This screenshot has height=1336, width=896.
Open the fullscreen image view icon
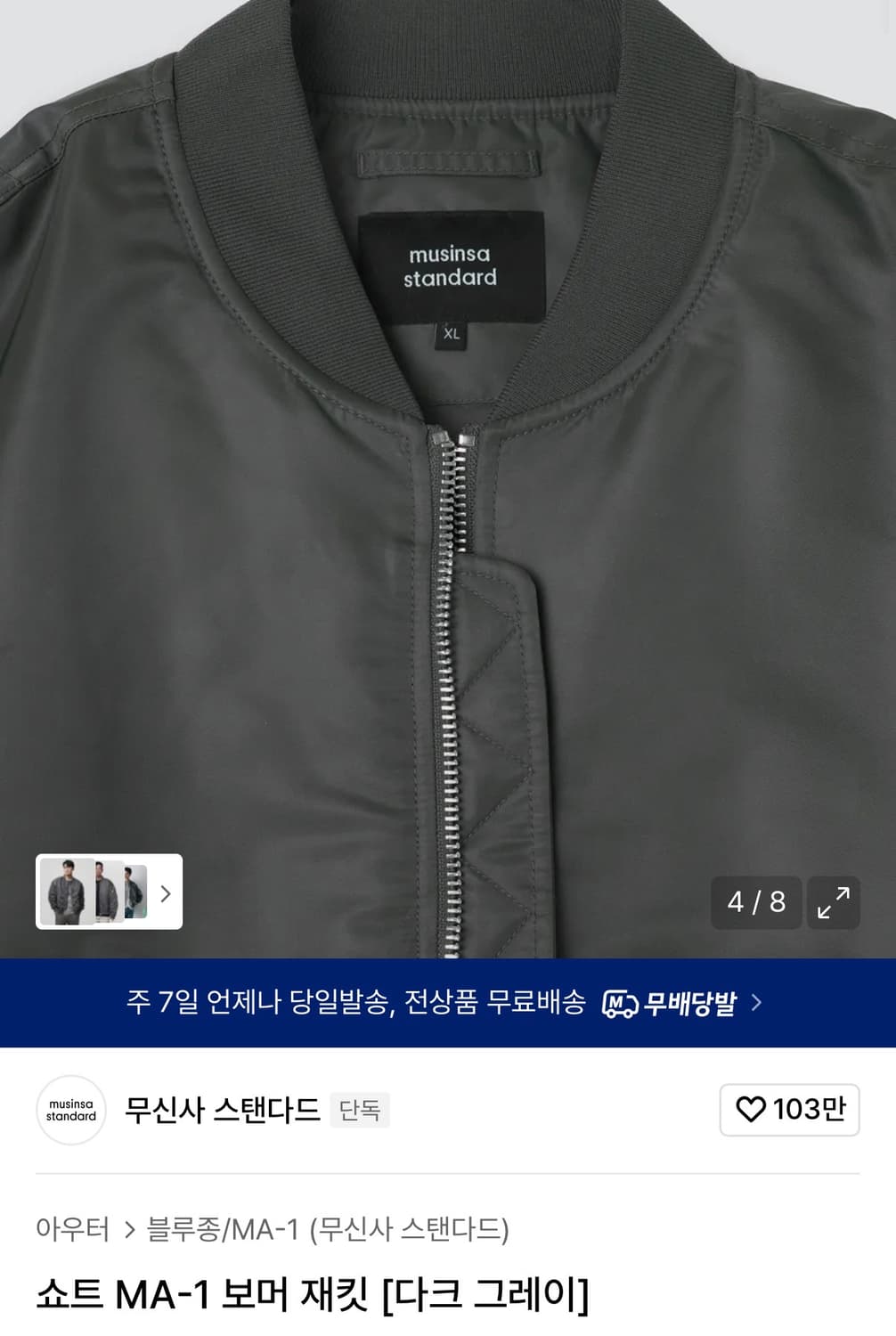tap(834, 903)
